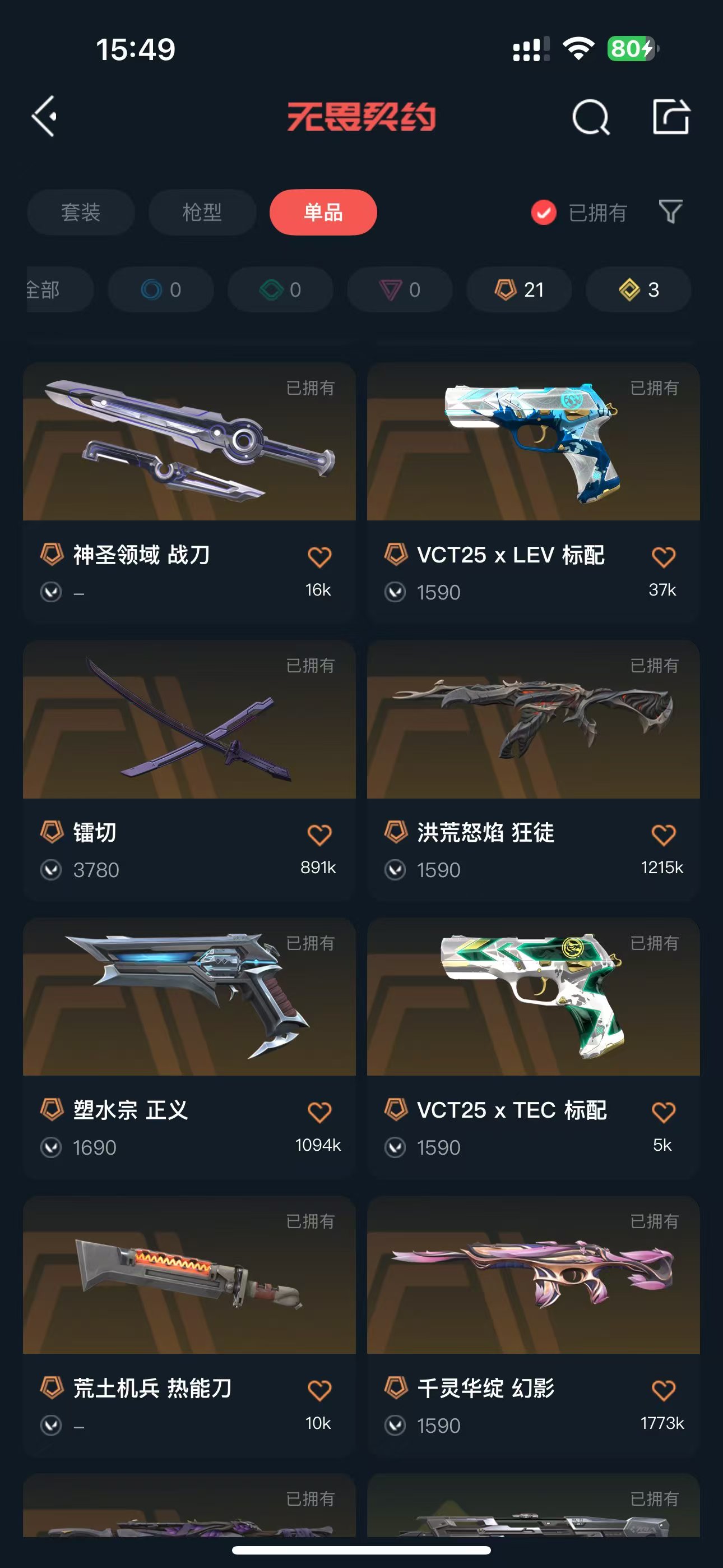723x1568 pixels.
Task: Go back with the top-left arrow
Action: pos(44,116)
